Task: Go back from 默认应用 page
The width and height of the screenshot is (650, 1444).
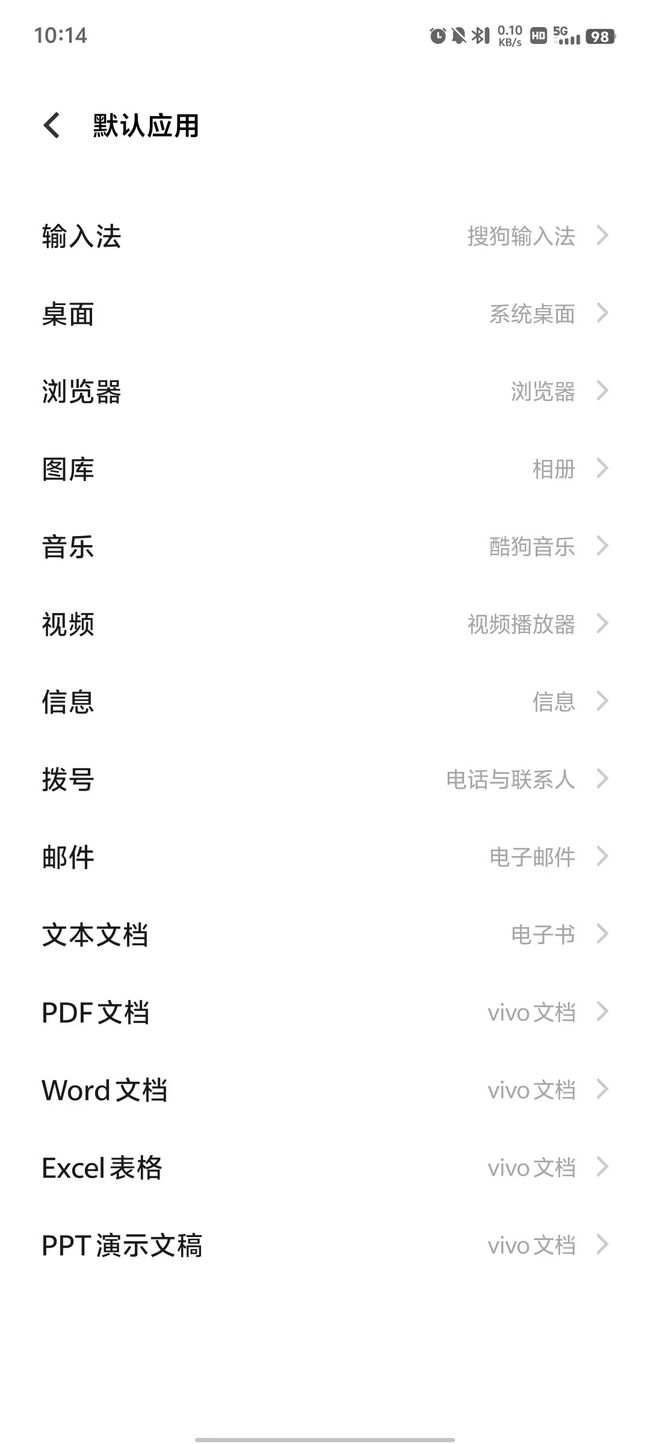Action: pos(52,126)
